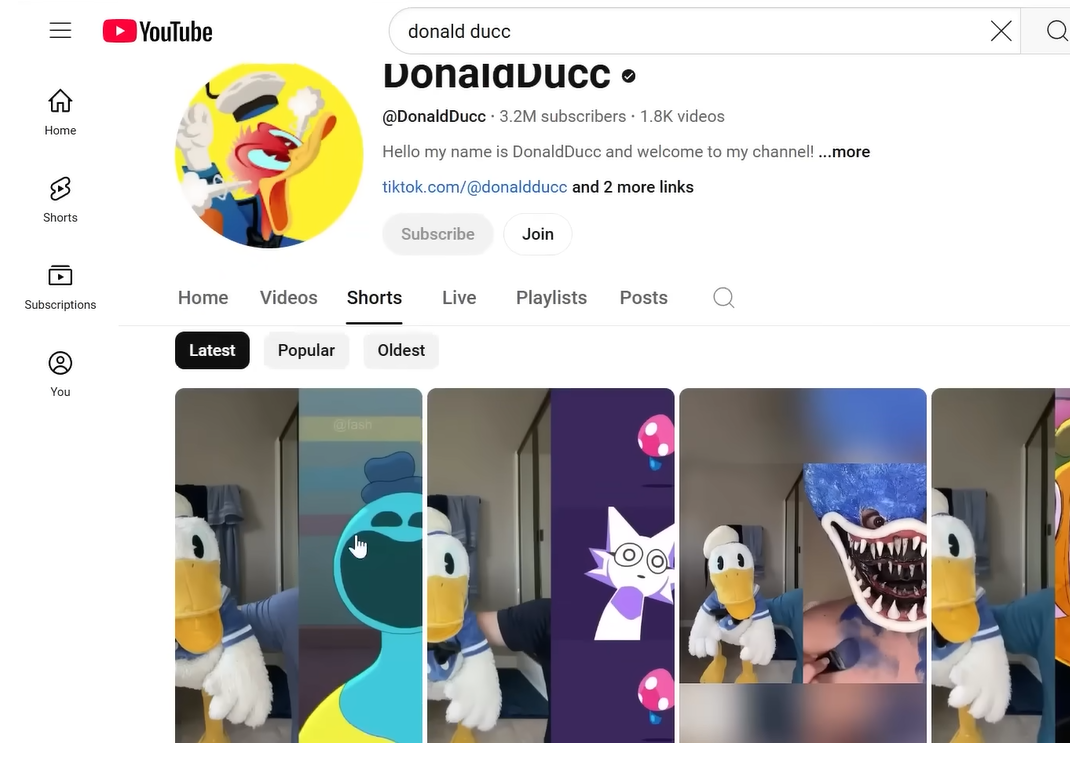Go to the YouTube home logo

[158, 32]
